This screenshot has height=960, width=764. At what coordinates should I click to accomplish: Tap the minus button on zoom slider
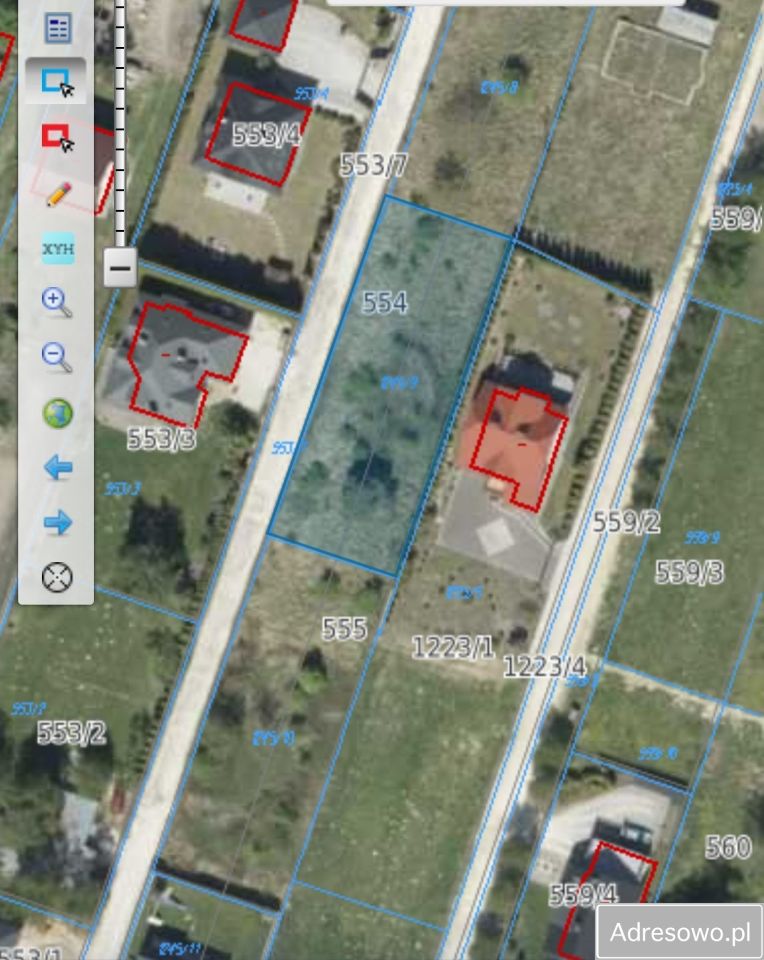tap(120, 267)
